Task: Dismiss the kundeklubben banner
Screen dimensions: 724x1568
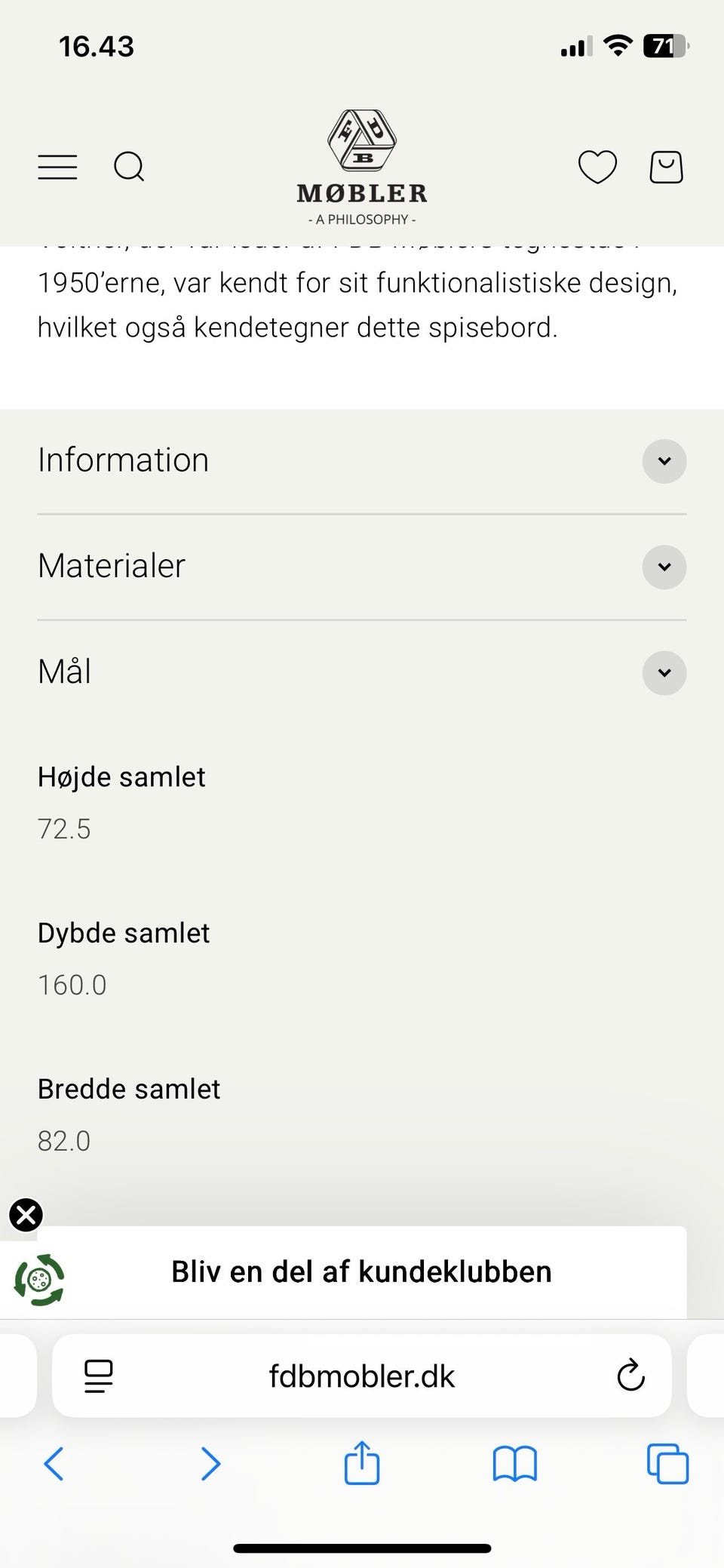Action: pyautogui.click(x=26, y=1215)
